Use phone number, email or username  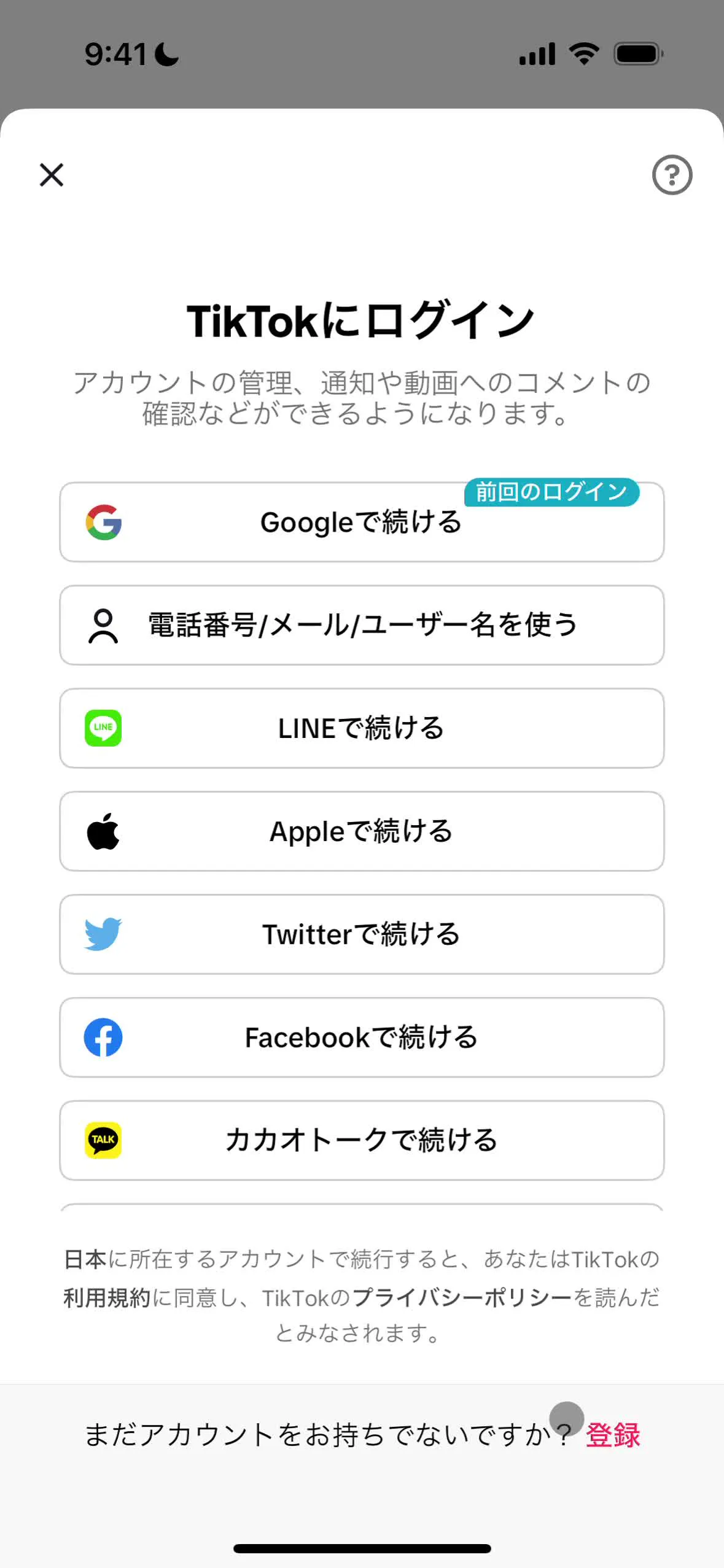pyautogui.click(x=361, y=625)
